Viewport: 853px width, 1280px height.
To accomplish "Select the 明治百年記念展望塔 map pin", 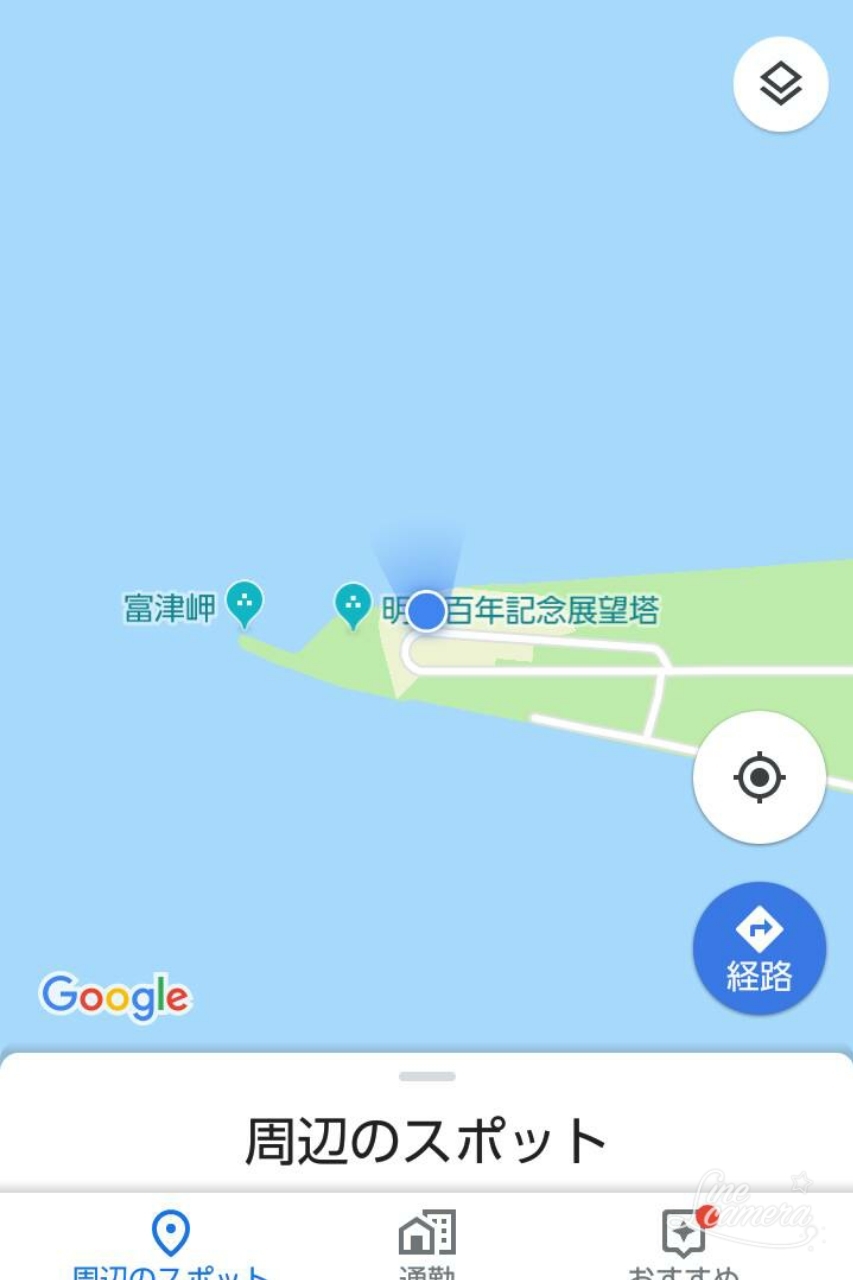I will pos(352,604).
